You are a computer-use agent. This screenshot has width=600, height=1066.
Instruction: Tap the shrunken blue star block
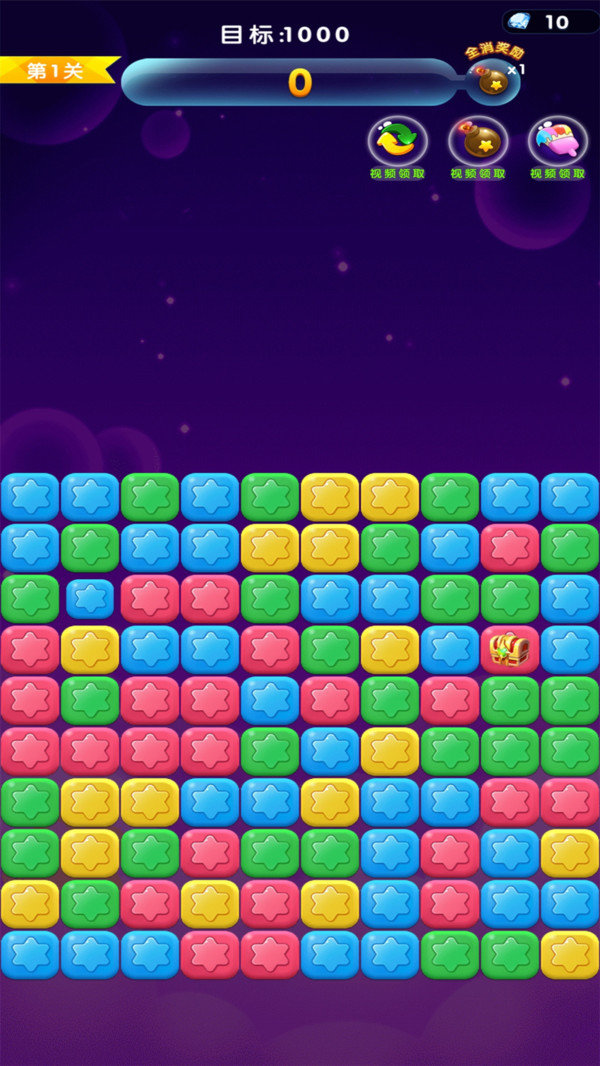coord(90,599)
